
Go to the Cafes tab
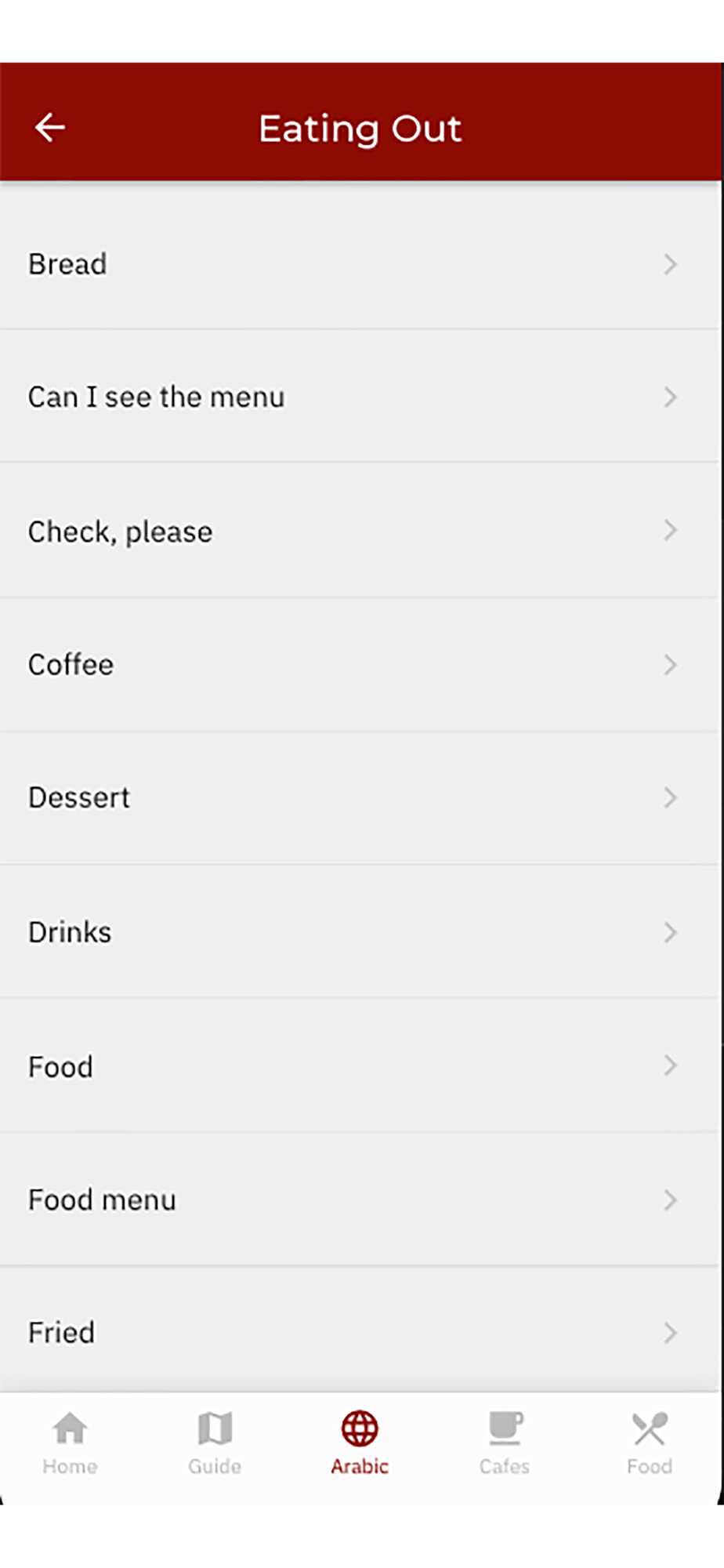[x=505, y=1443]
